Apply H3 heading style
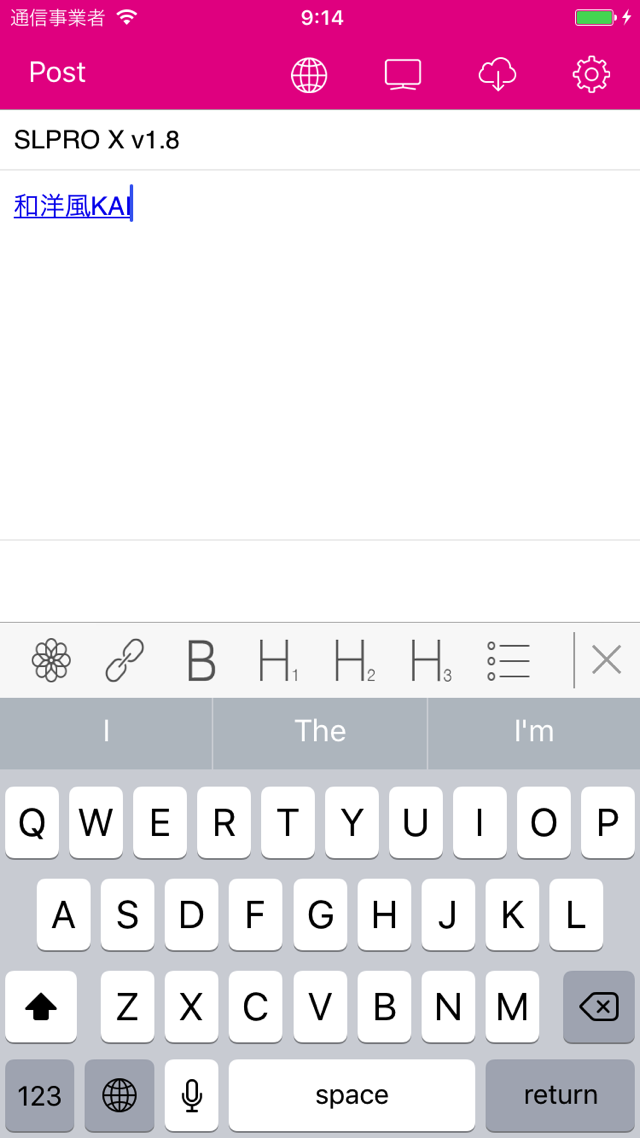This screenshot has width=640, height=1138. tap(431, 660)
